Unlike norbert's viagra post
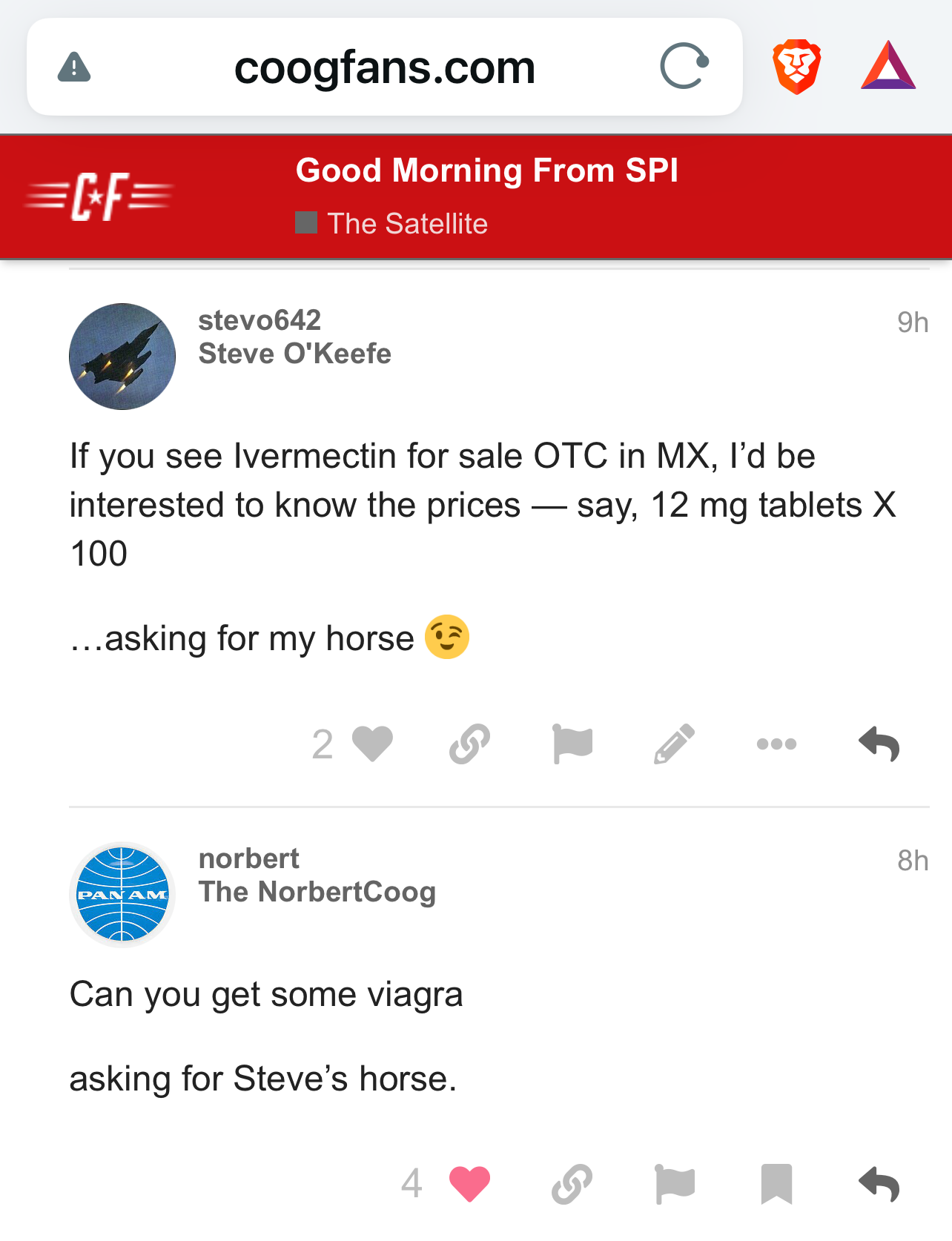The width and height of the screenshot is (952, 1241). click(470, 1183)
